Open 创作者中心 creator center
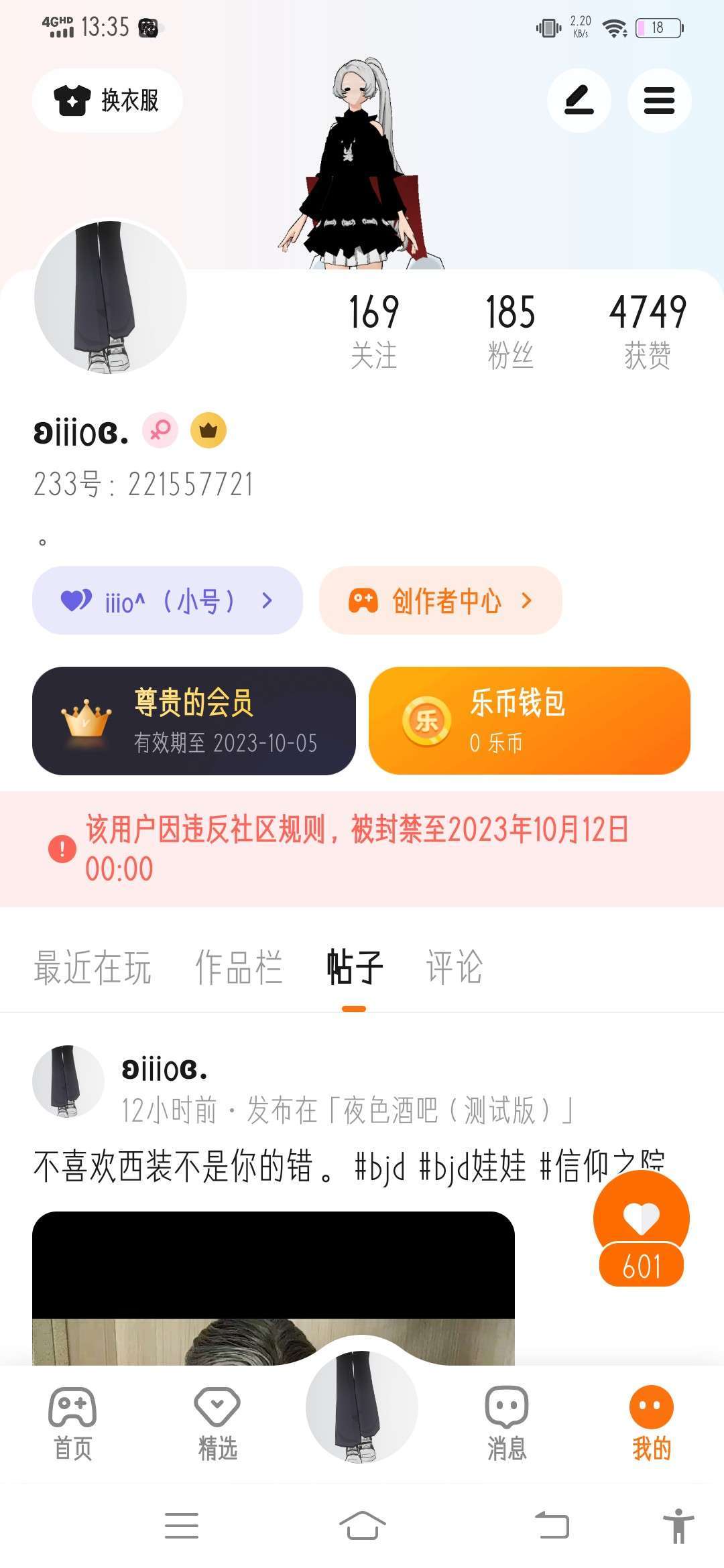 pos(440,600)
